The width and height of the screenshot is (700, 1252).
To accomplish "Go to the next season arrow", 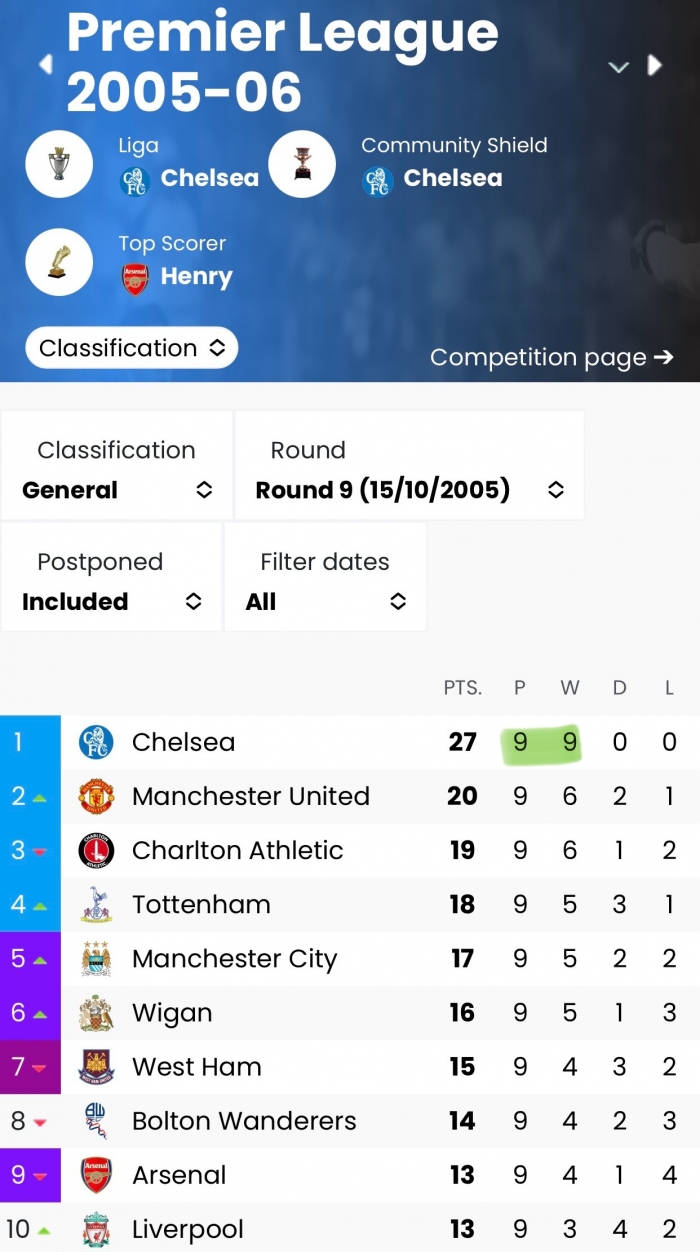I will point(655,65).
